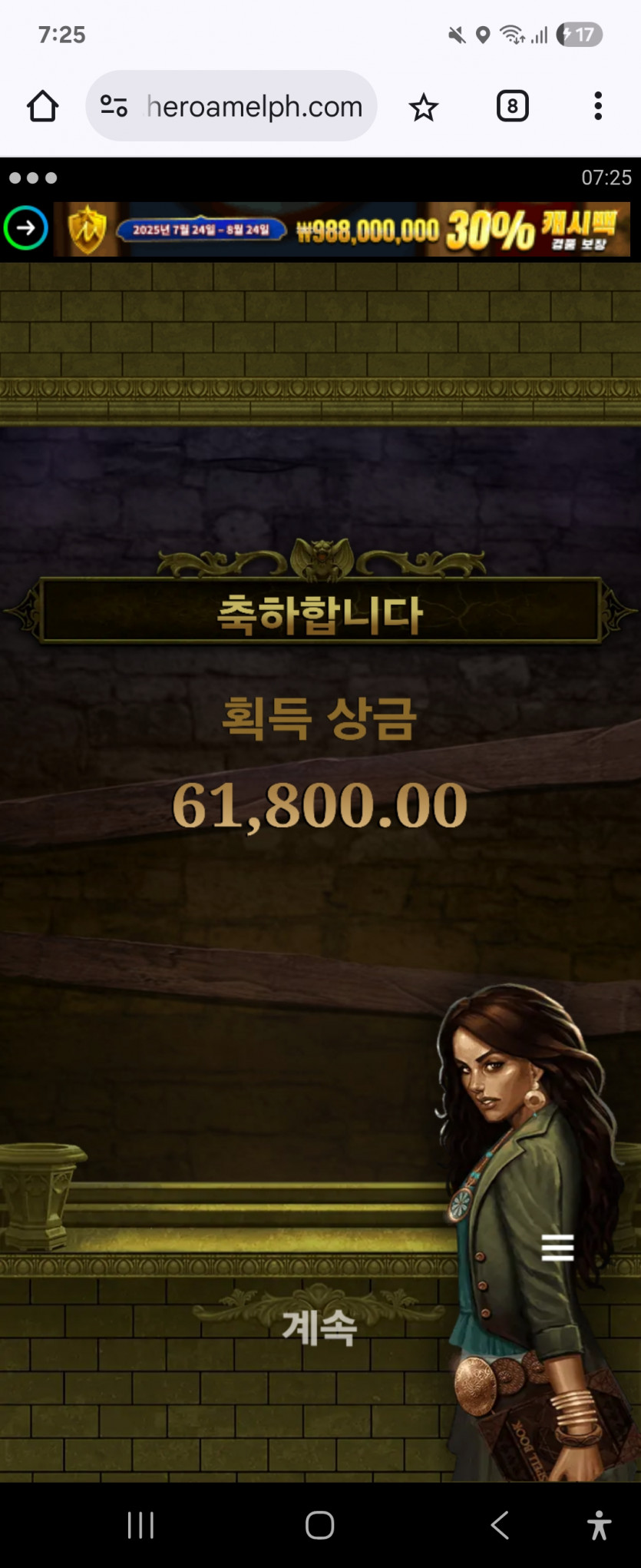Go to browser home page
The height and width of the screenshot is (1568, 641).
43,106
